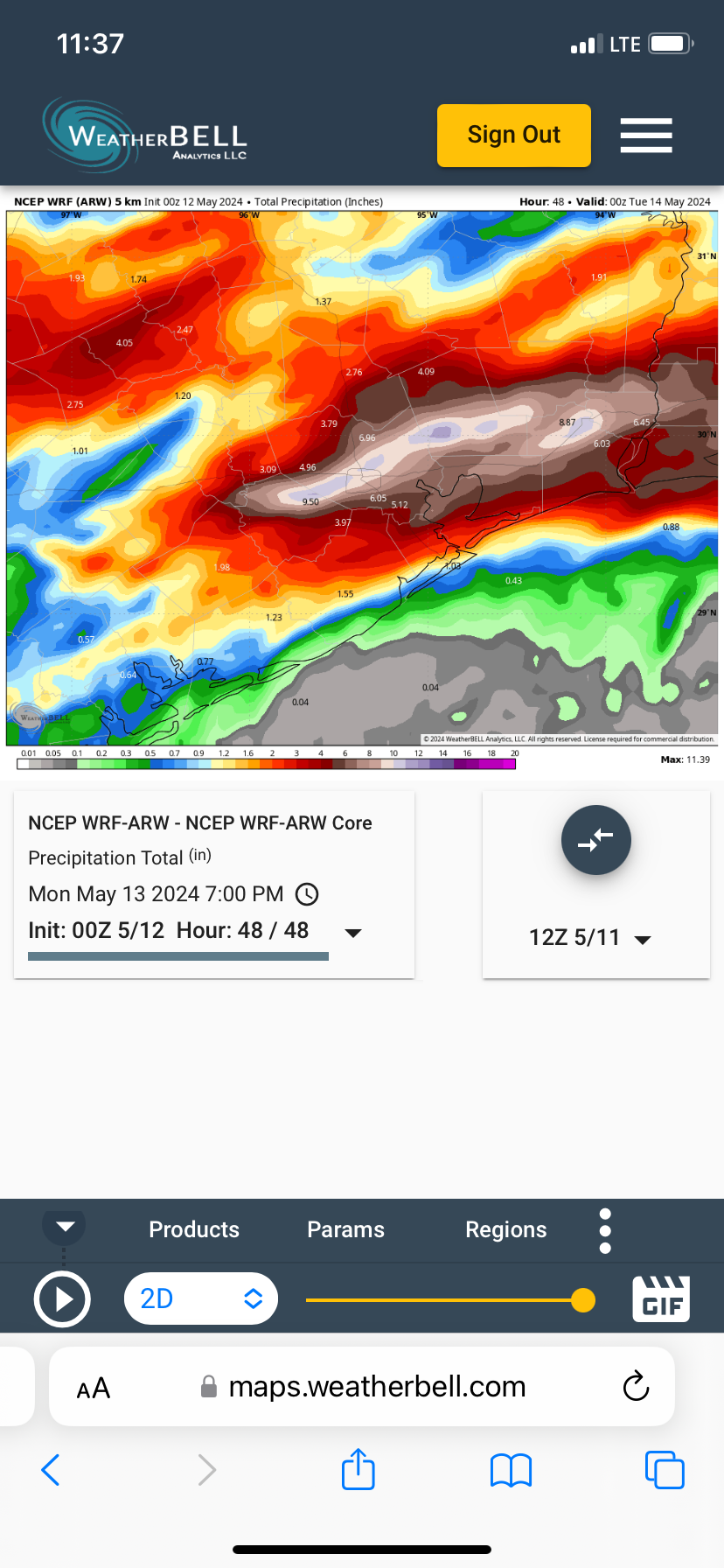
Task: Share this page from Safari
Action: coord(359,1470)
